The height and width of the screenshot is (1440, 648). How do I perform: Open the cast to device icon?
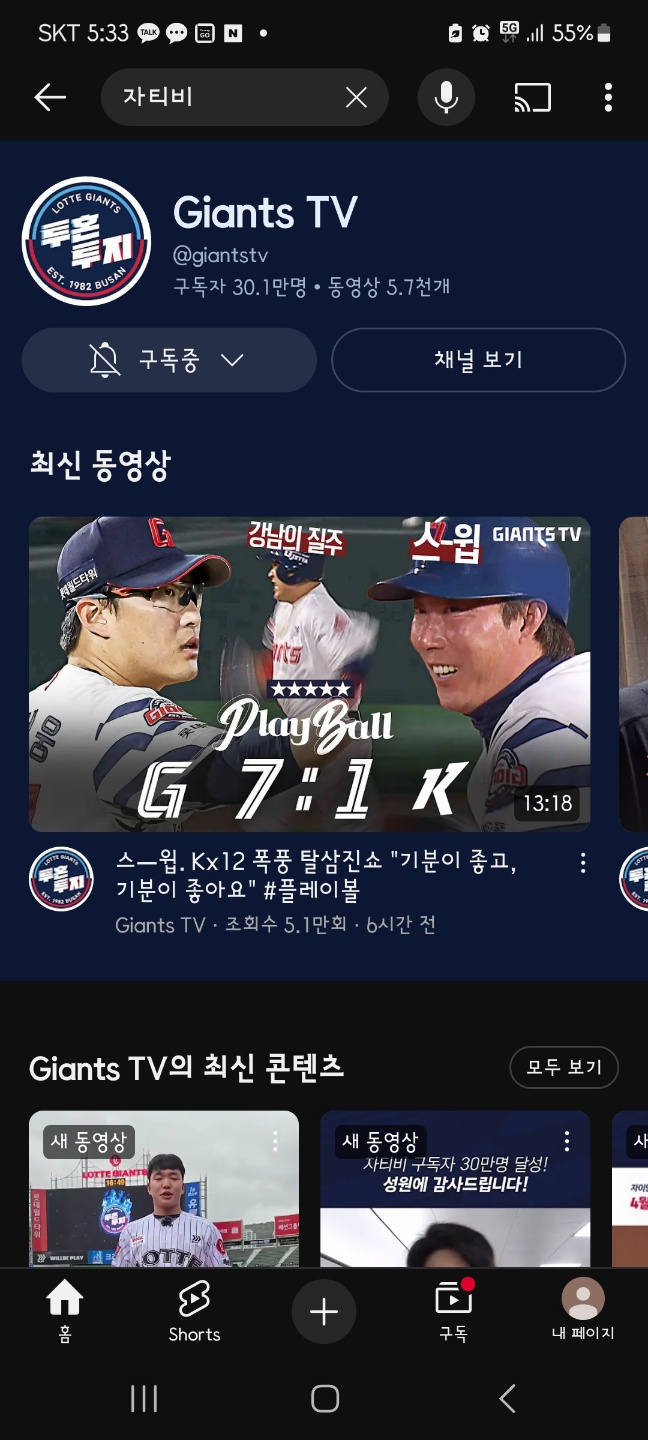(532, 97)
